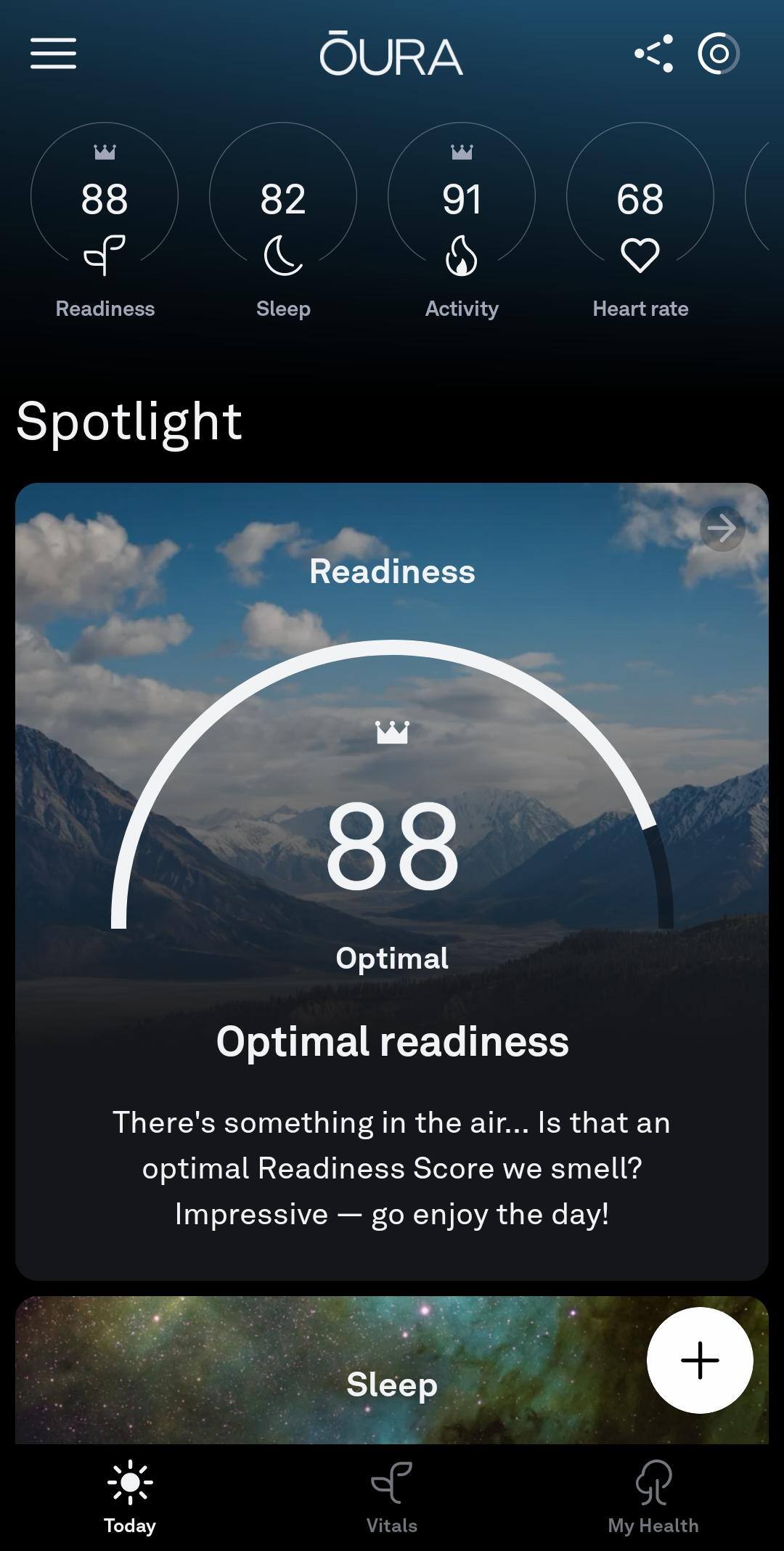Viewport: 784px width, 1551px height.
Task: Go to the Vitals tab
Action: tap(392, 1497)
